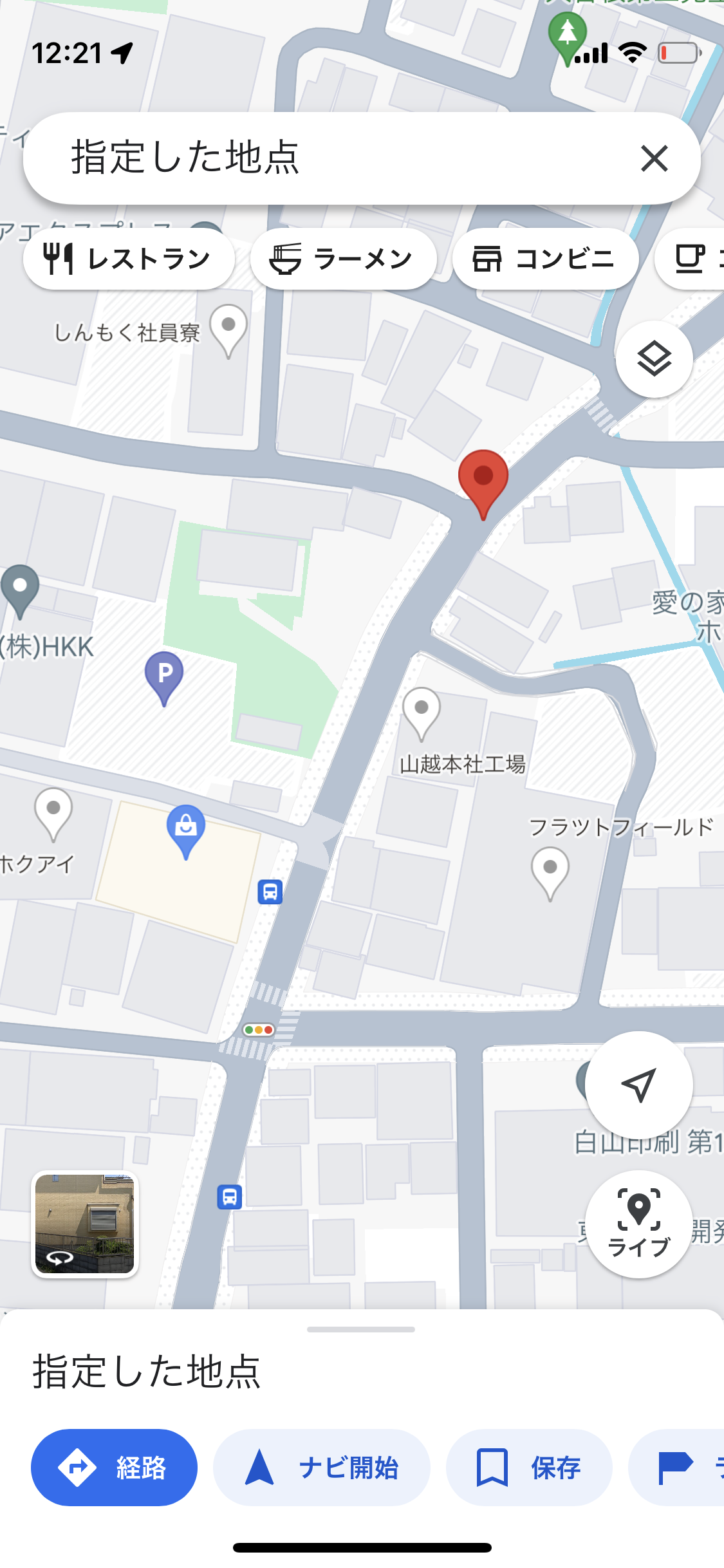Select the レストラン chip

pos(129,259)
